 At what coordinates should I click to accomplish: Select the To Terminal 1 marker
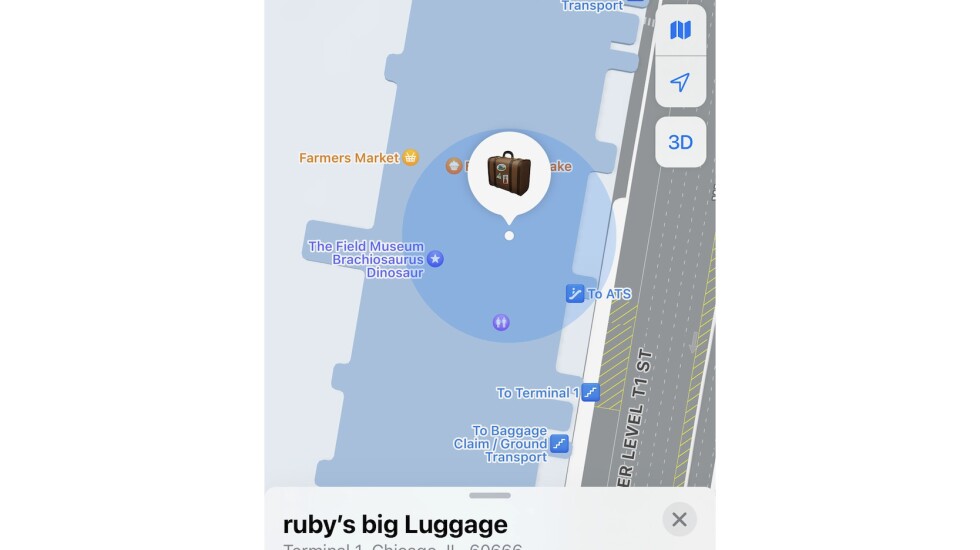pyautogui.click(x=591, y=392)
